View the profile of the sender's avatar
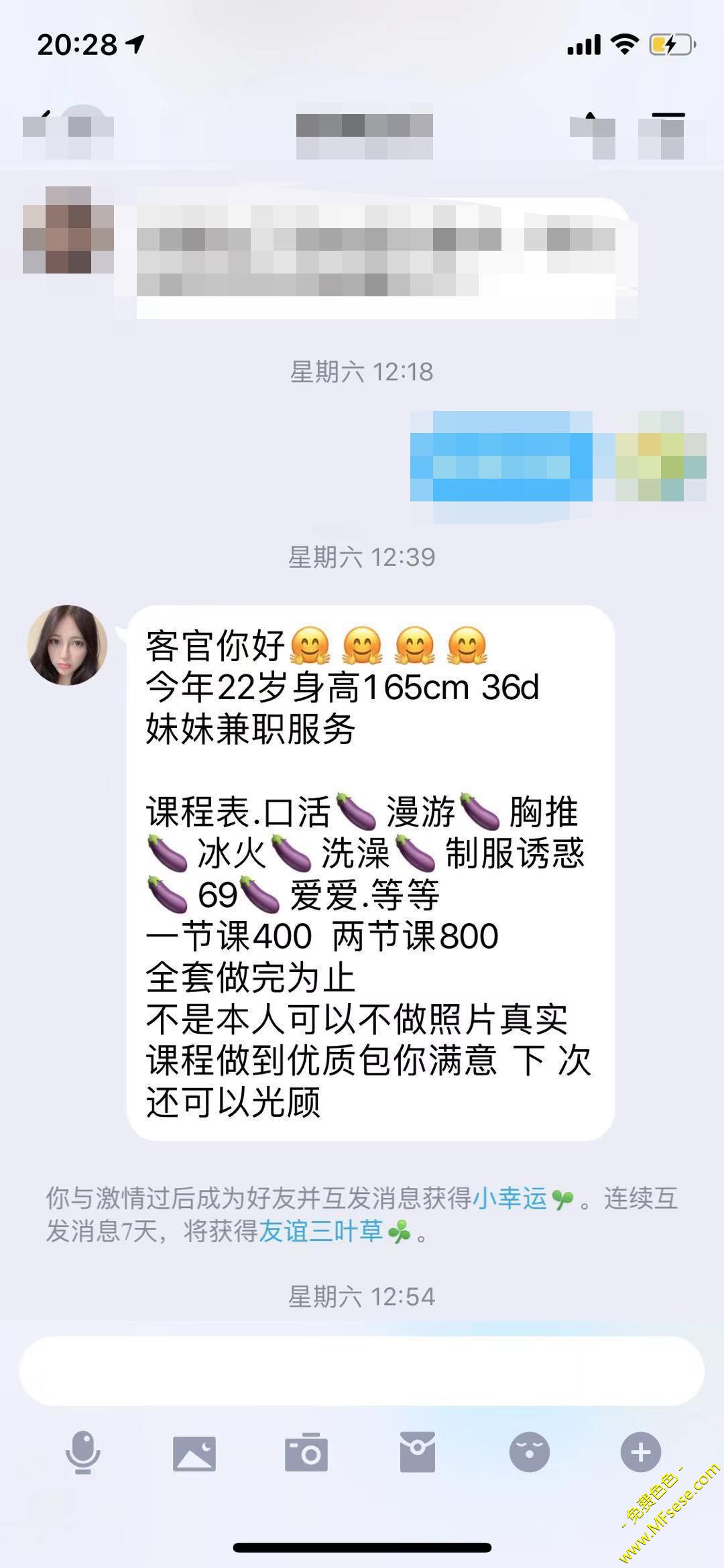The image size is (724, 1568). click(x=67, y=645)
